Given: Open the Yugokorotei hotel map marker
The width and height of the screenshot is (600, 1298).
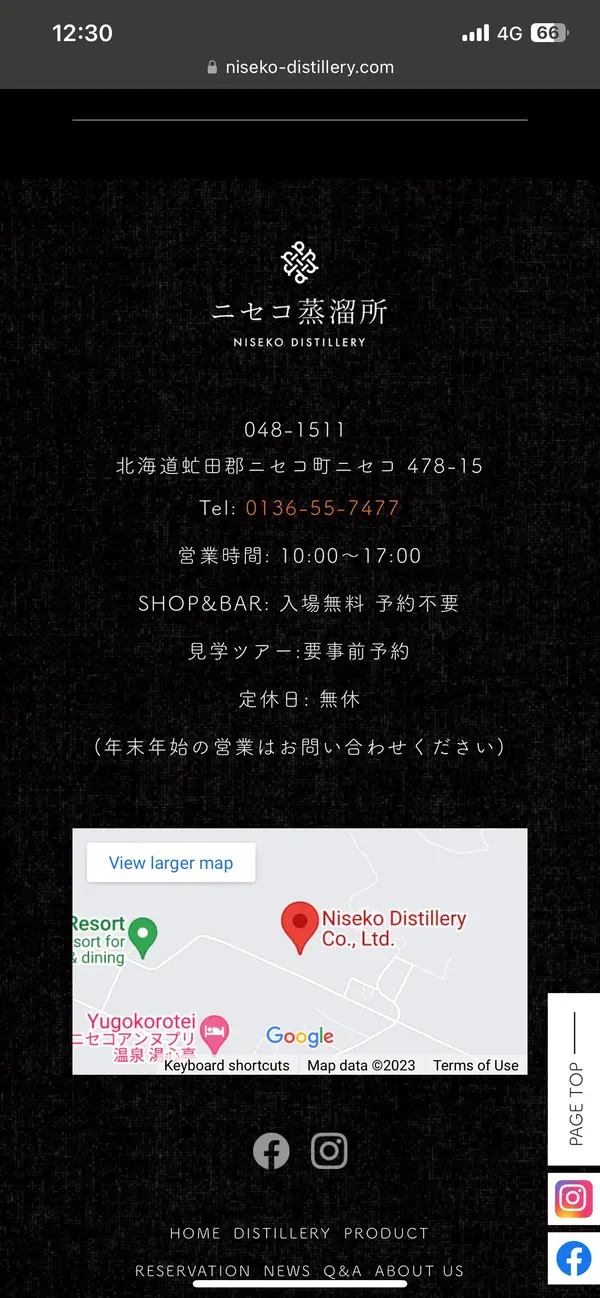Looking at the screenshot, I should [x=215, y=1030].
